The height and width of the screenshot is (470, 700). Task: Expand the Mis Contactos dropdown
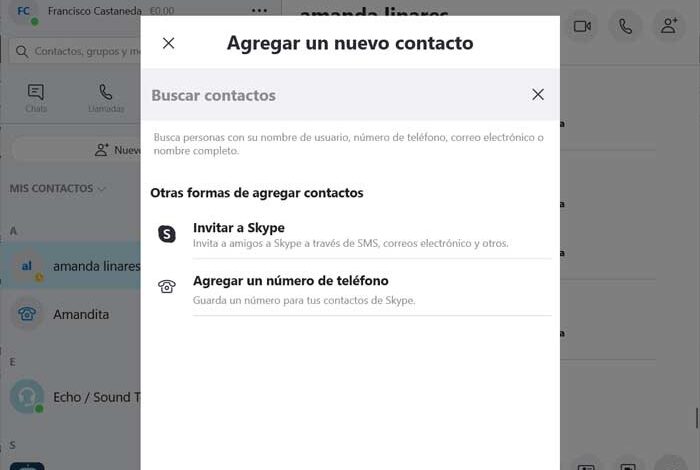(x=58, y=189)
